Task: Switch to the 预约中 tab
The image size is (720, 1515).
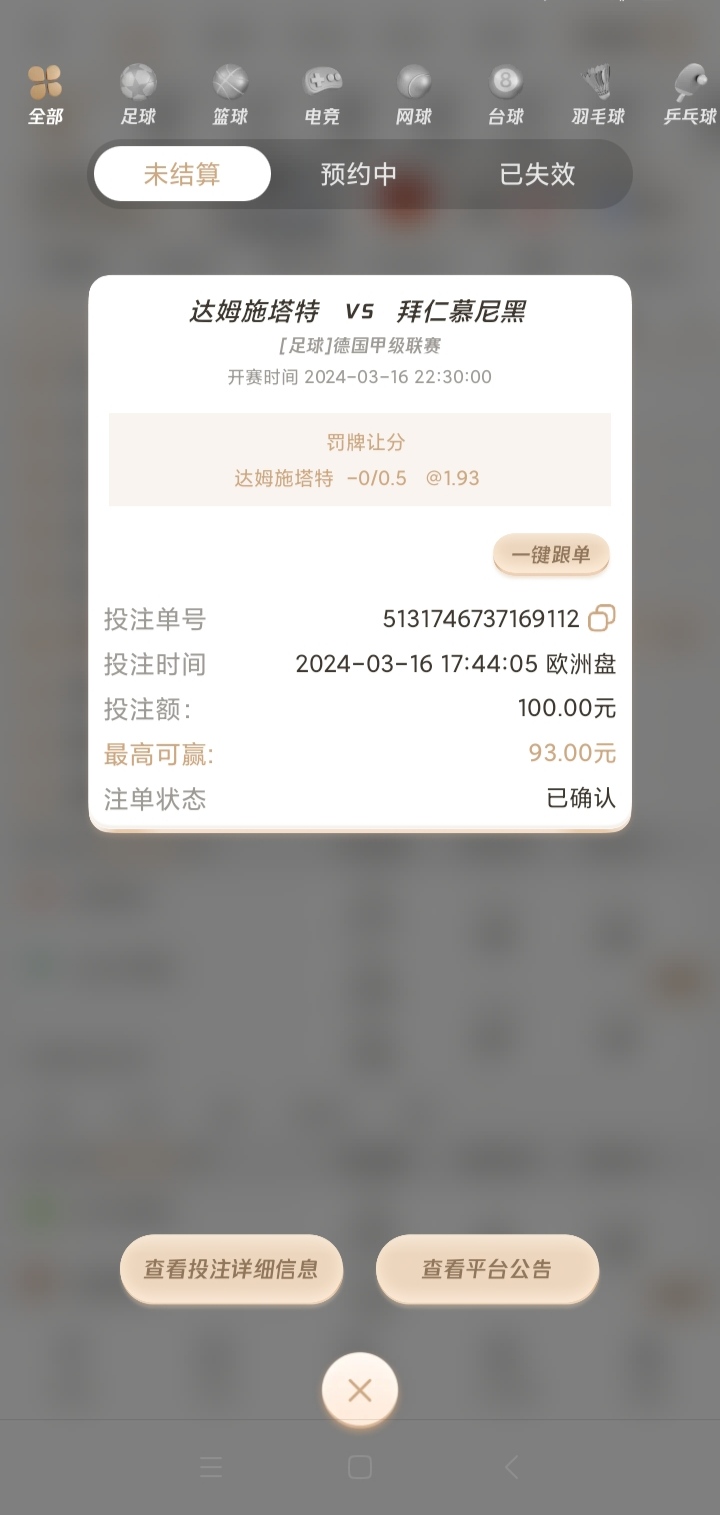Action: (x=358, y=174)
